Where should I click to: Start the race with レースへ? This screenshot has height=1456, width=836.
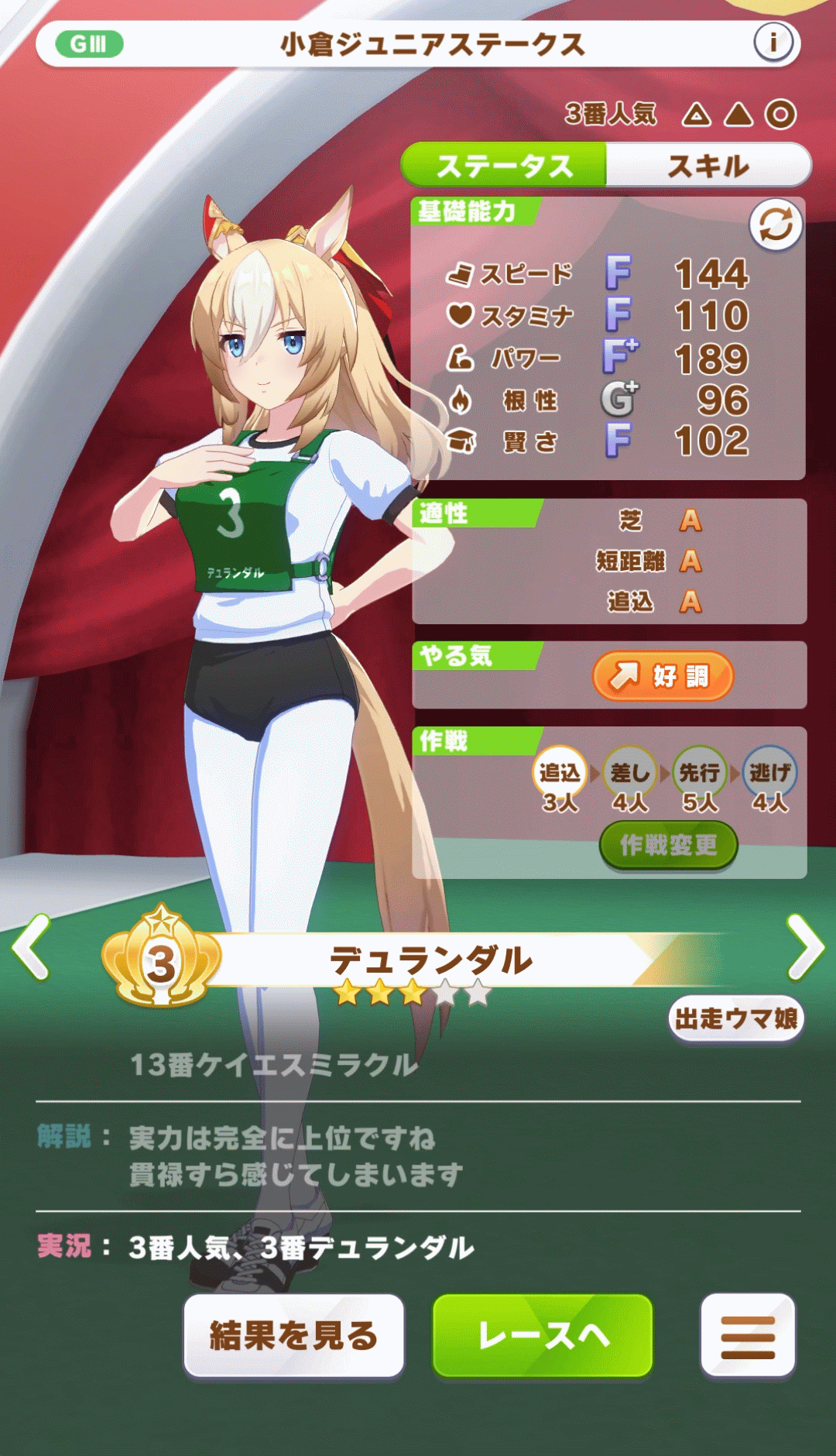pyautogui.click(x=543, y=1336)
